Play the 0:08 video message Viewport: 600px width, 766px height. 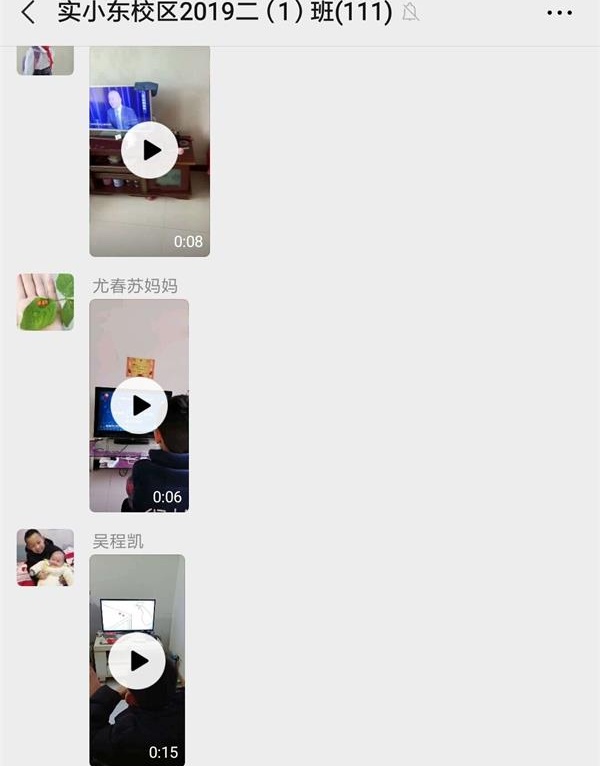150,150
